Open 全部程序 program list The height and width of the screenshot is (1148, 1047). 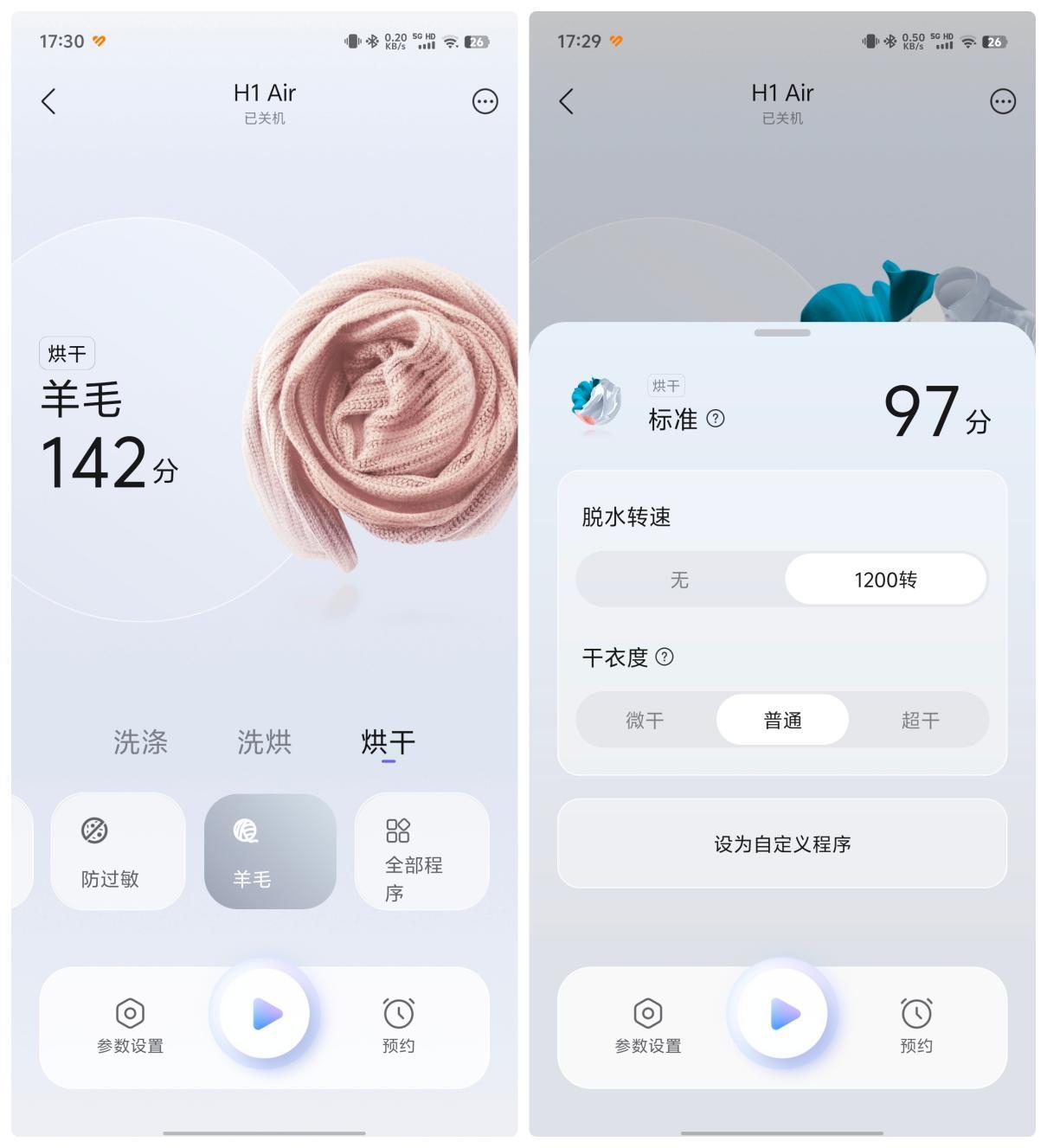421,851
